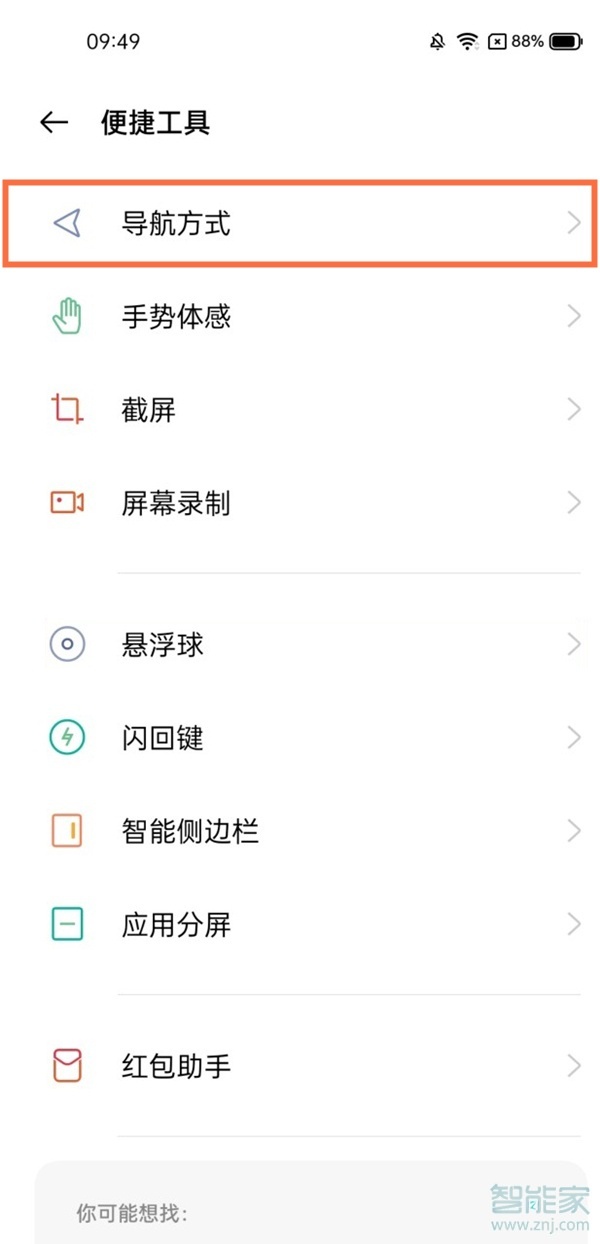Viewport: 600px width, 1244px height.
Task: Select 屏幕录制 row
Action: tap(300, 503)
